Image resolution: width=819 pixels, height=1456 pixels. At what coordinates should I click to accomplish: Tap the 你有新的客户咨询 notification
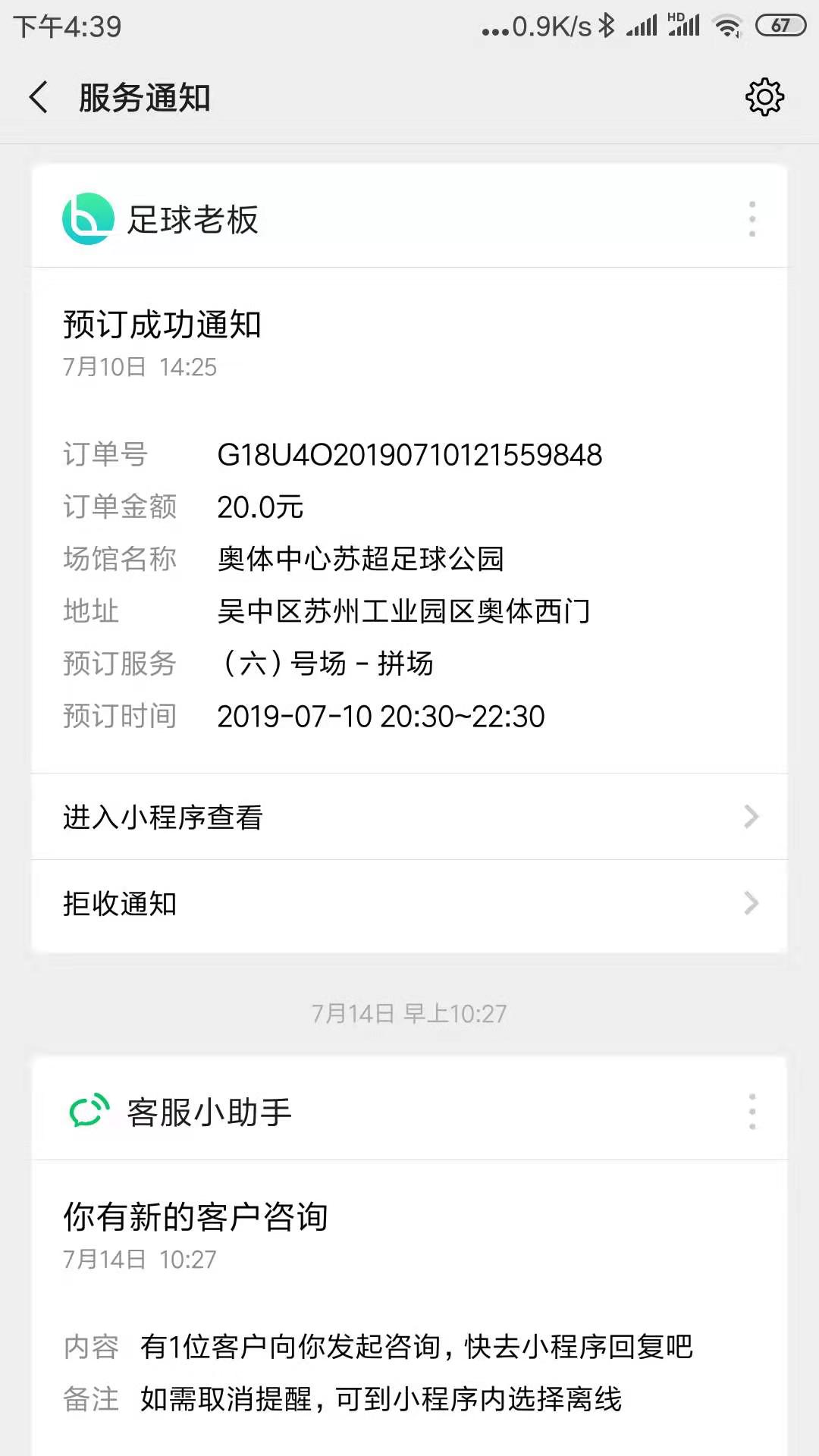[195, 1213]
